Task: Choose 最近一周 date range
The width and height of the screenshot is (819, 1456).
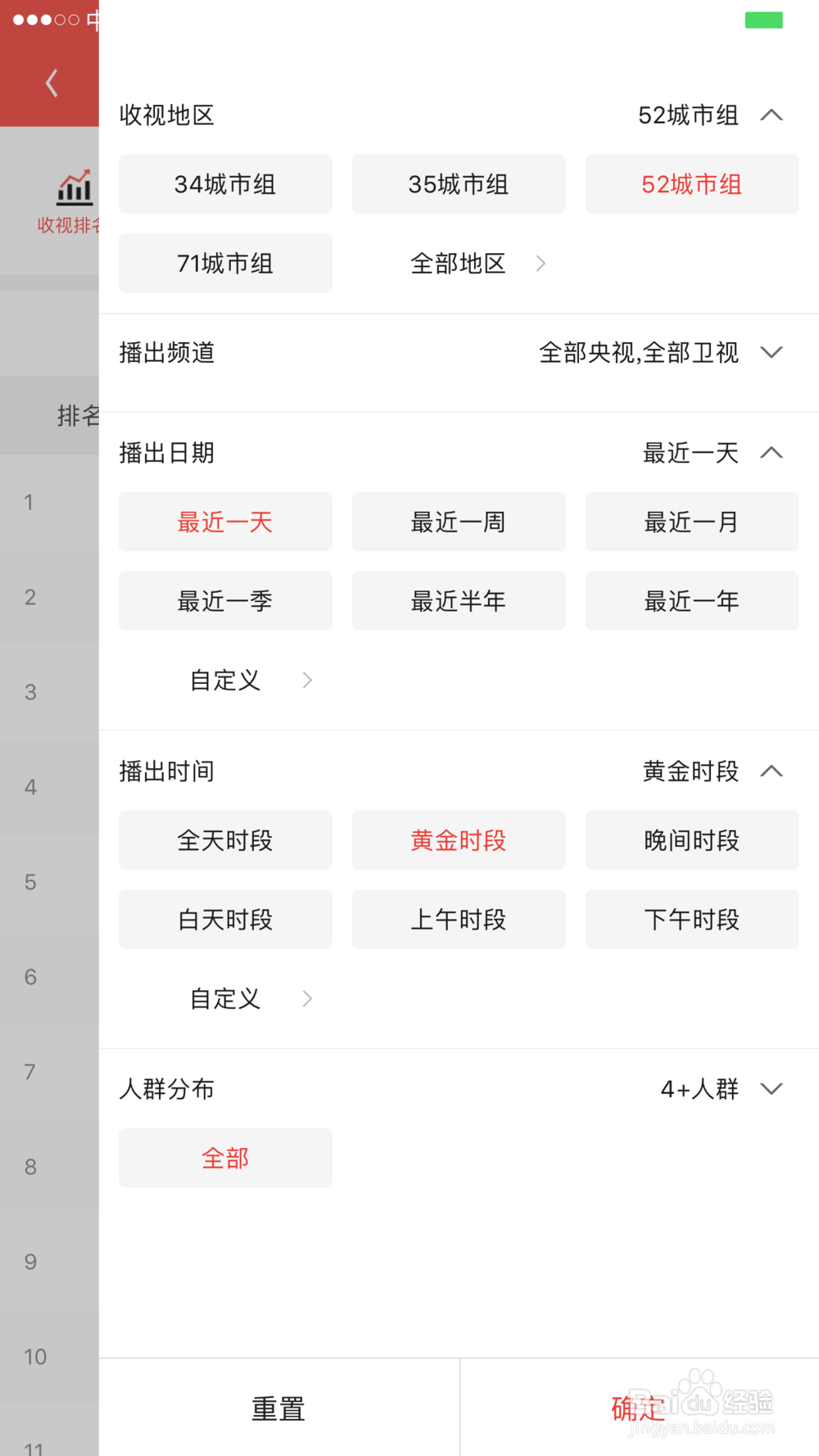Action: pyautogui.click(x=459, y=522)
